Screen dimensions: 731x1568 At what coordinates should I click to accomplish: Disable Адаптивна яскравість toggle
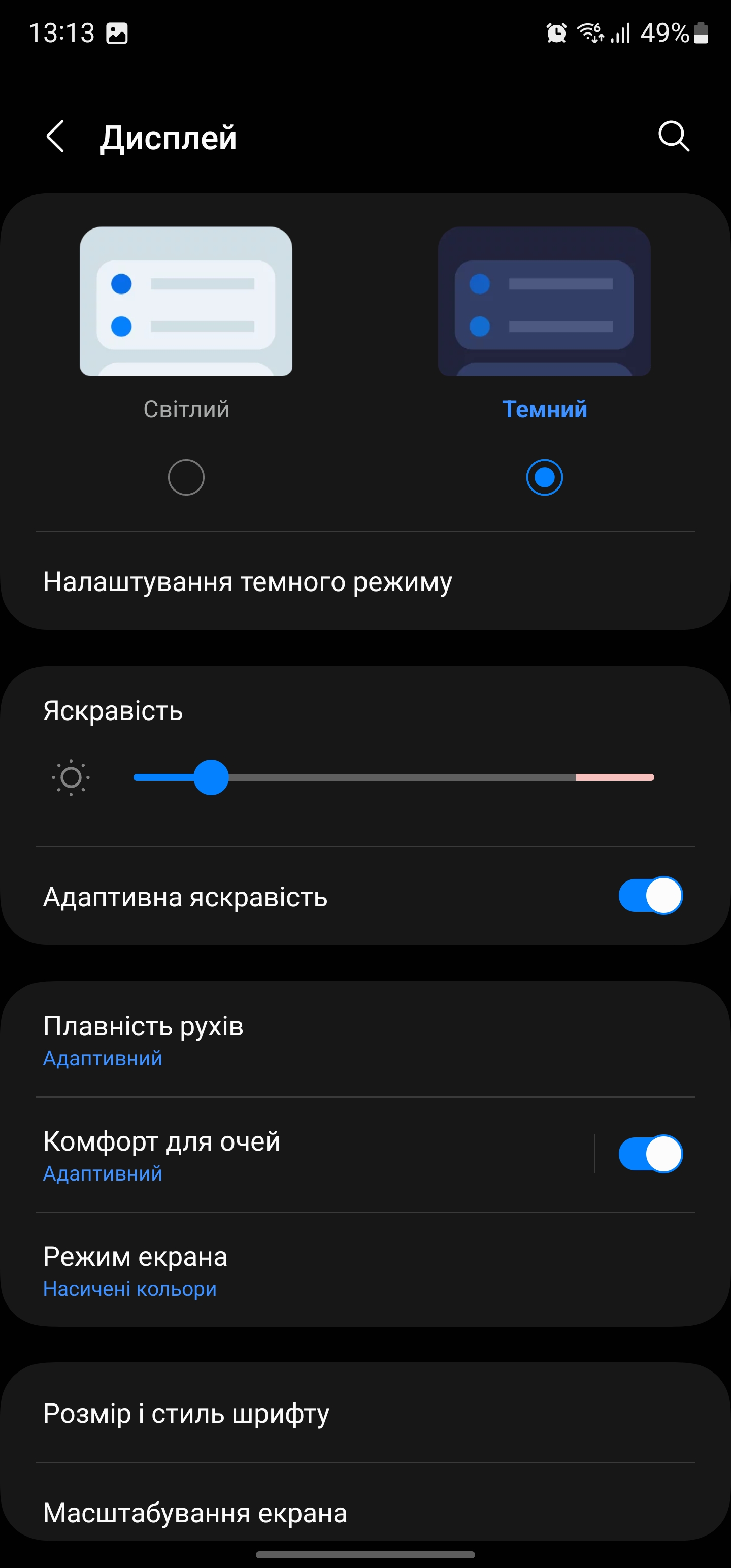650,896
